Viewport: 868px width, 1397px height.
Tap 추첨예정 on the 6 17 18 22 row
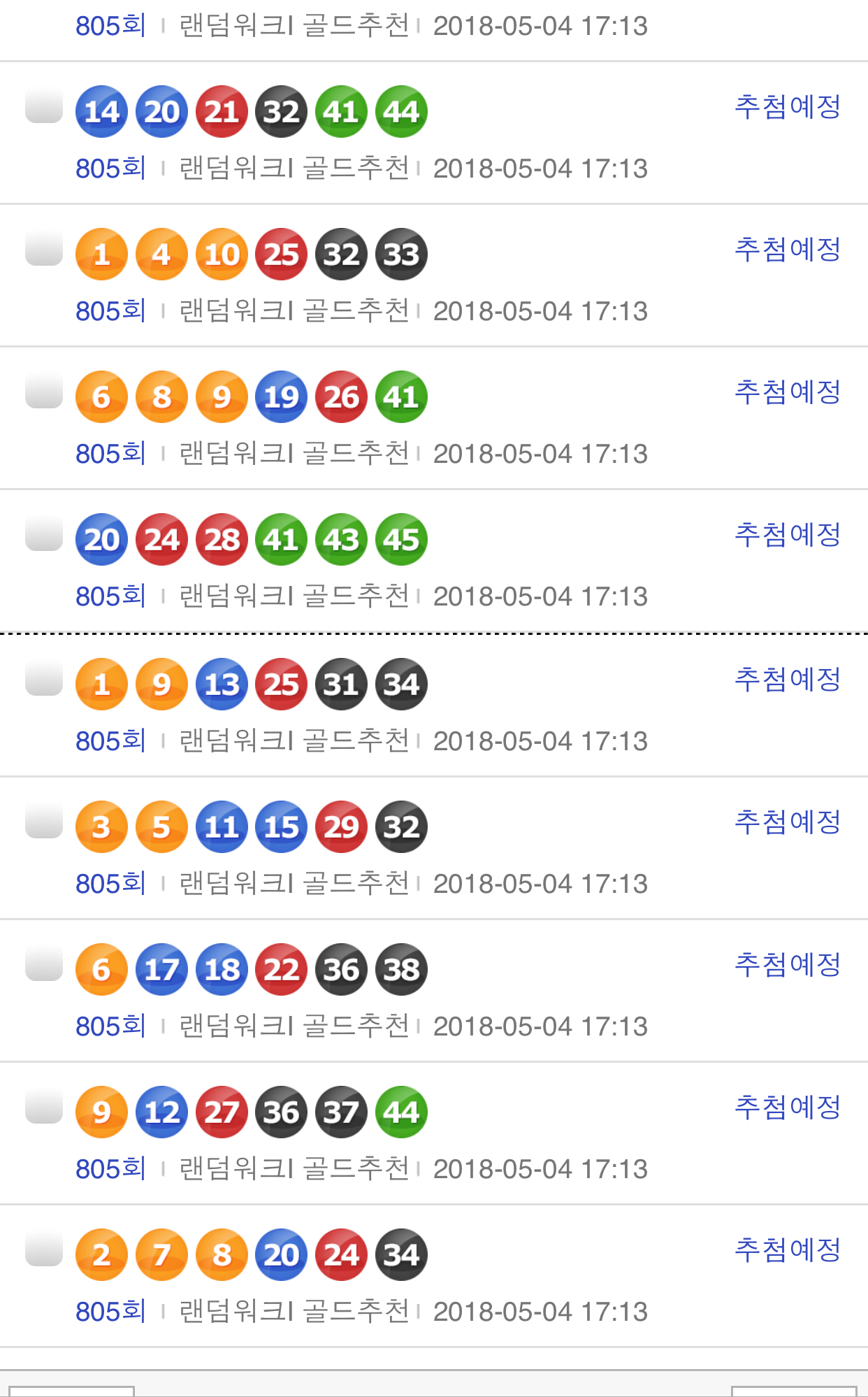(x=787, y=965)
